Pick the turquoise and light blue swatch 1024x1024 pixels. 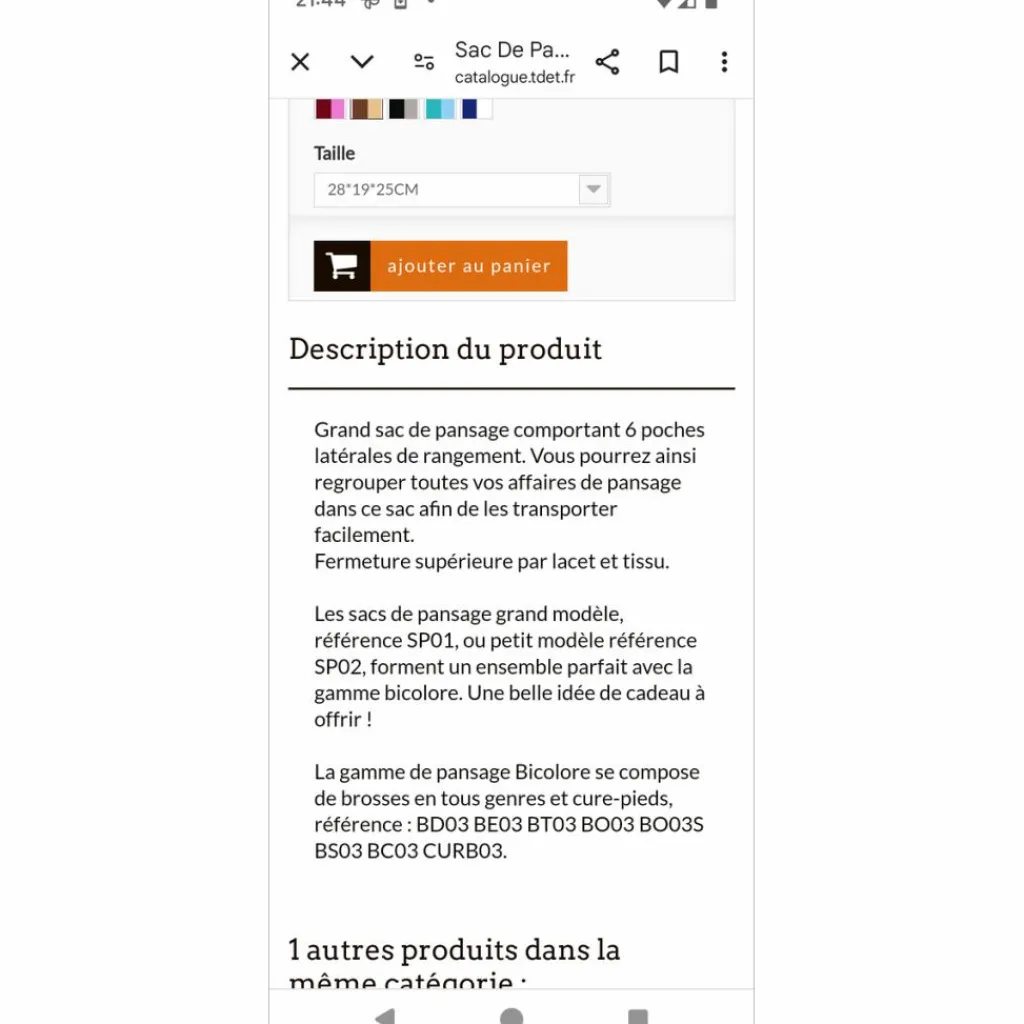pos(440,108)
